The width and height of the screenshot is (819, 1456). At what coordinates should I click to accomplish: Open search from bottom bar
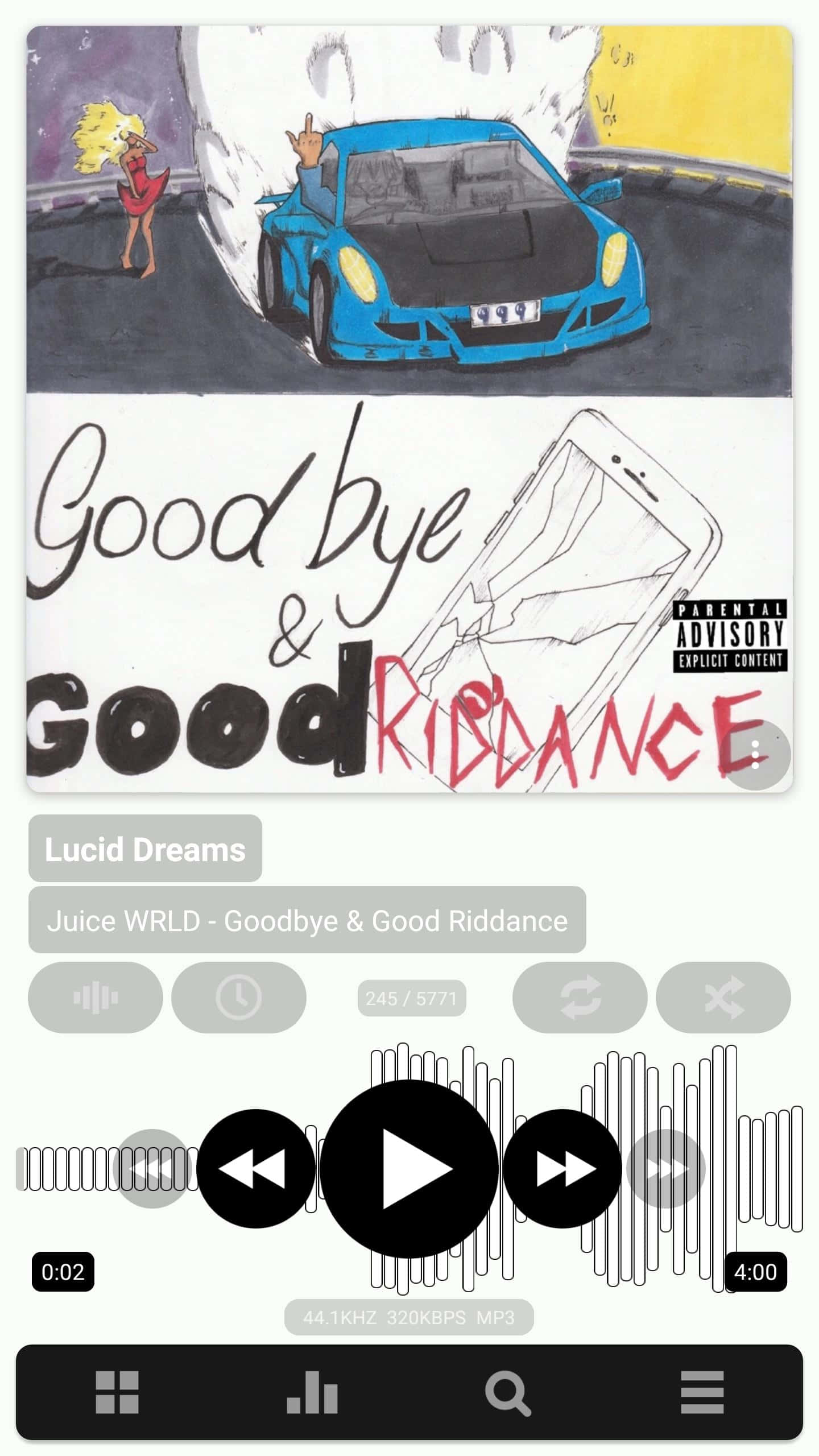click(507, 1392)
